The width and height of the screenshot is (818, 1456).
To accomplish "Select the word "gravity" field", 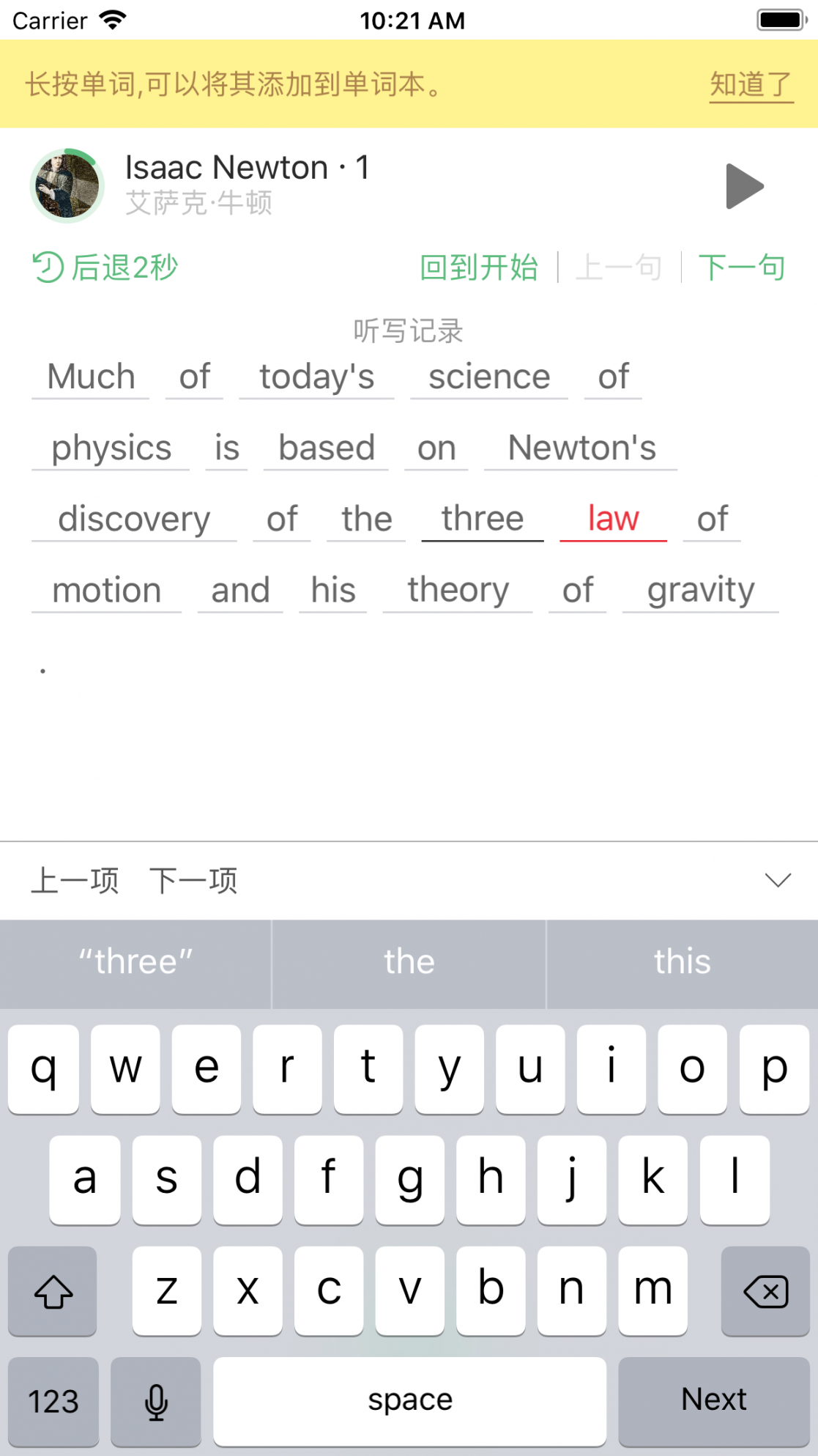I will tap(700, 590).
